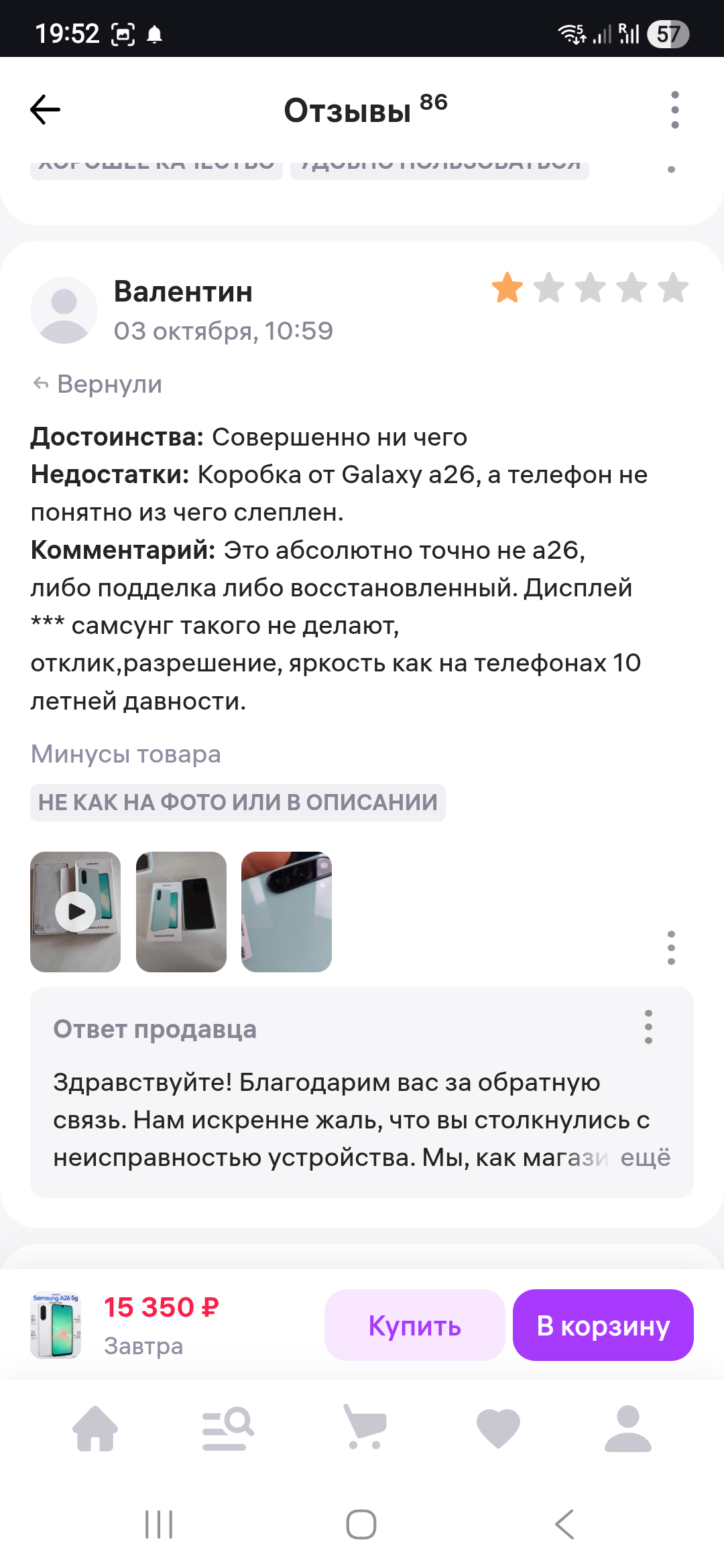The image size is (724, 1568).
Task: Switch to the home tab
Action: pyautogui.click(x=95, y=1429)
